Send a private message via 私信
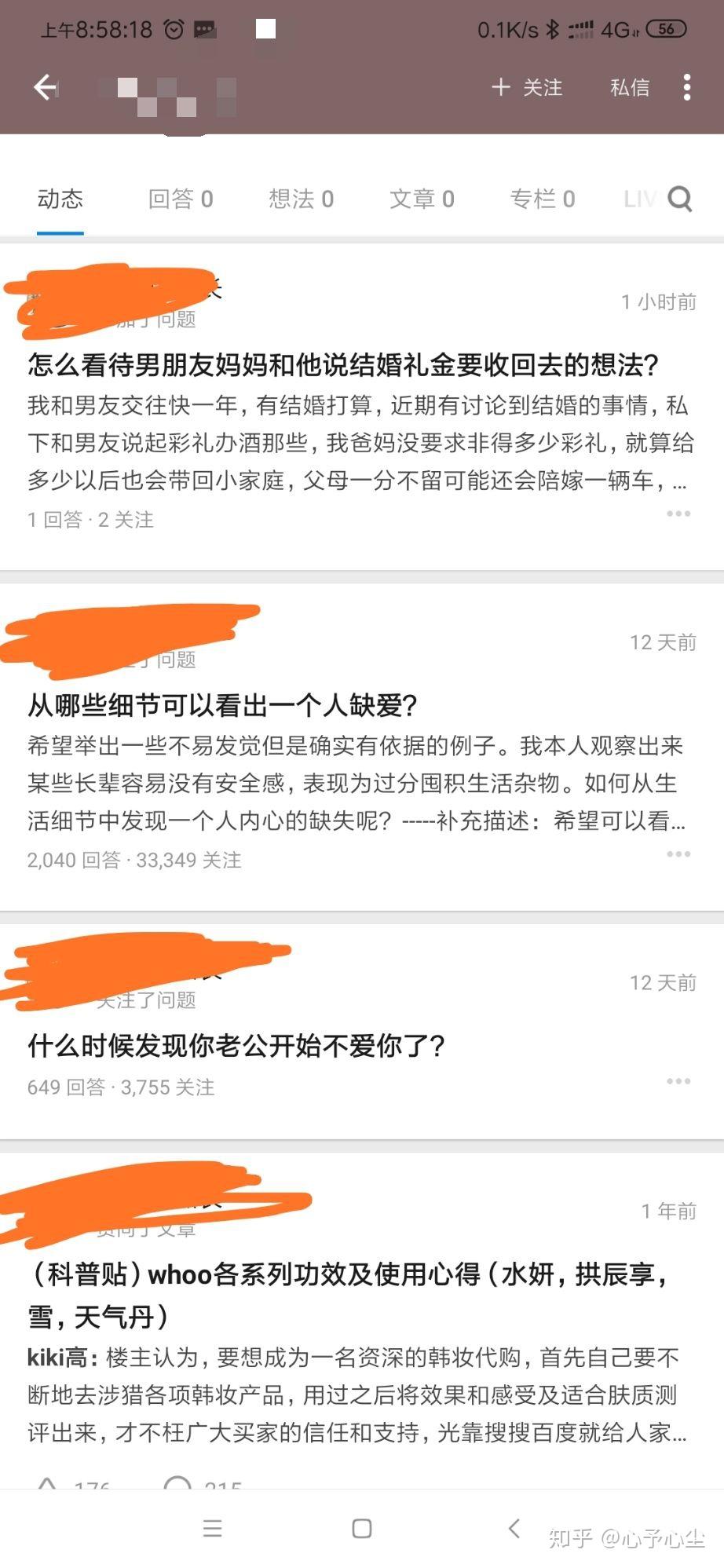The height and width of the screenshot is (1568, 724). coord(630,87)
